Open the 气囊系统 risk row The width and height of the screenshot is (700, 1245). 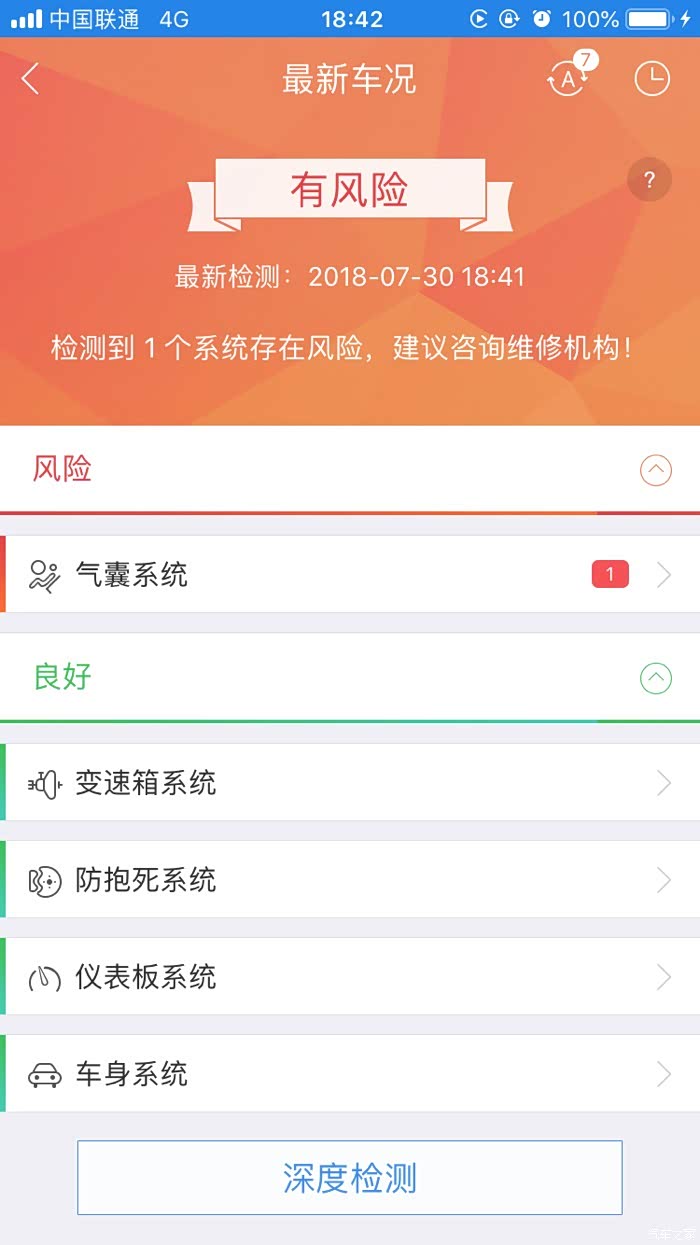click(x=350, y=574)
